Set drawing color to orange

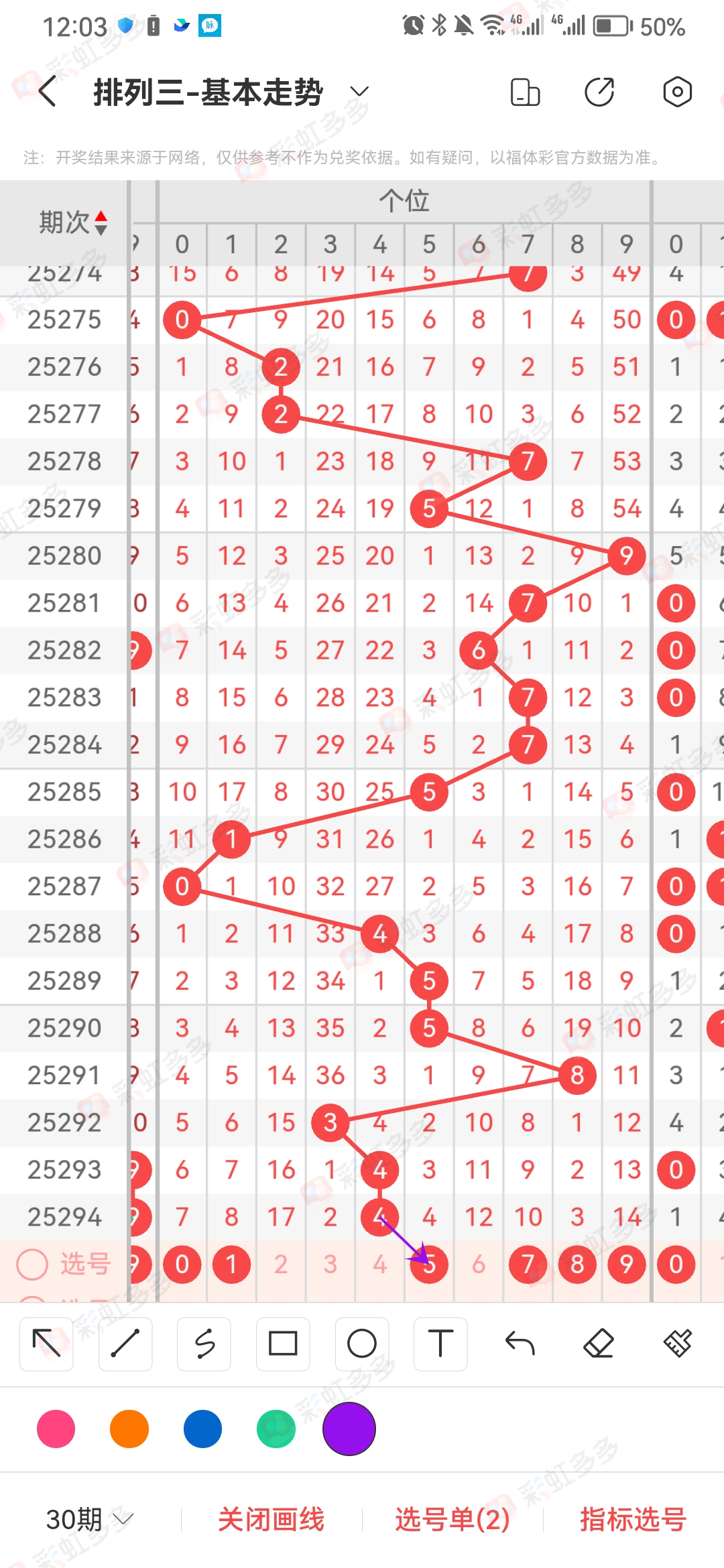pyautogui.click(x=129, y=1429)
